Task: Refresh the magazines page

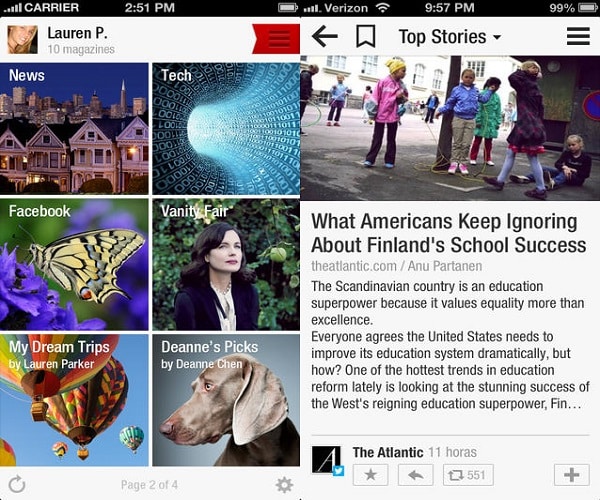Action: (16, 485)
